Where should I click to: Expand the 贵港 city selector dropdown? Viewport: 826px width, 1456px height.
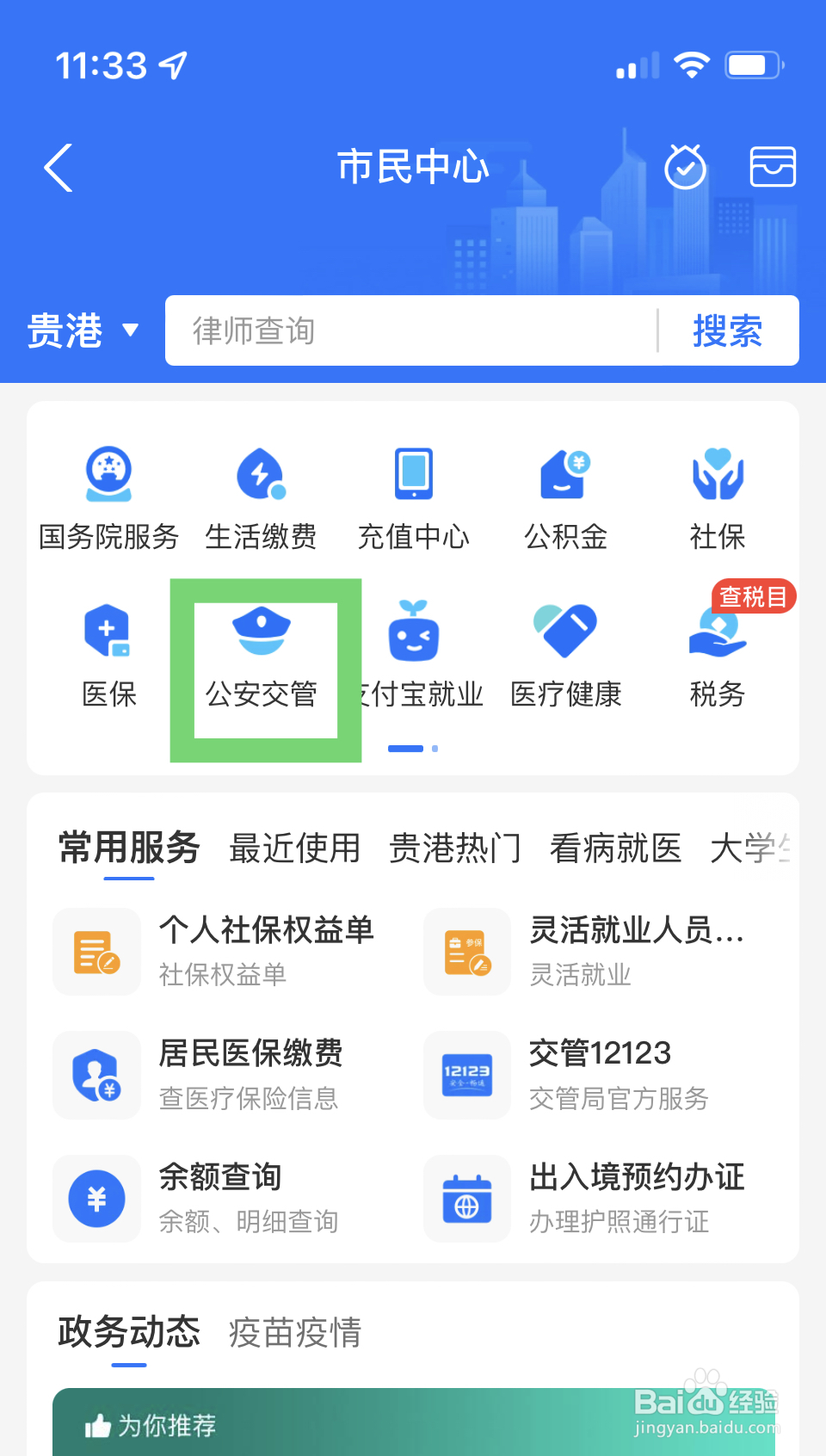tap(83, 330)
